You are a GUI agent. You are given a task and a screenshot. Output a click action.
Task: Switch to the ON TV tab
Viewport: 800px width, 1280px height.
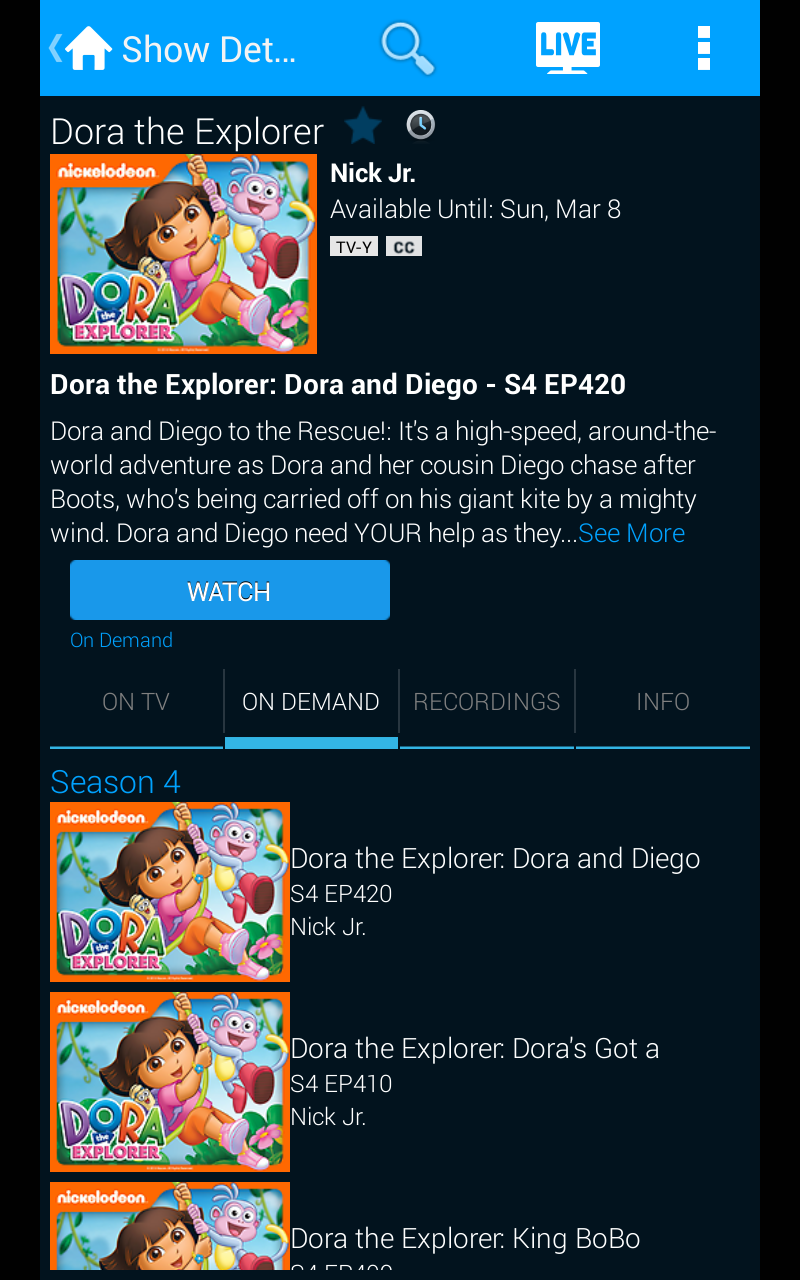tap(136, 702)
